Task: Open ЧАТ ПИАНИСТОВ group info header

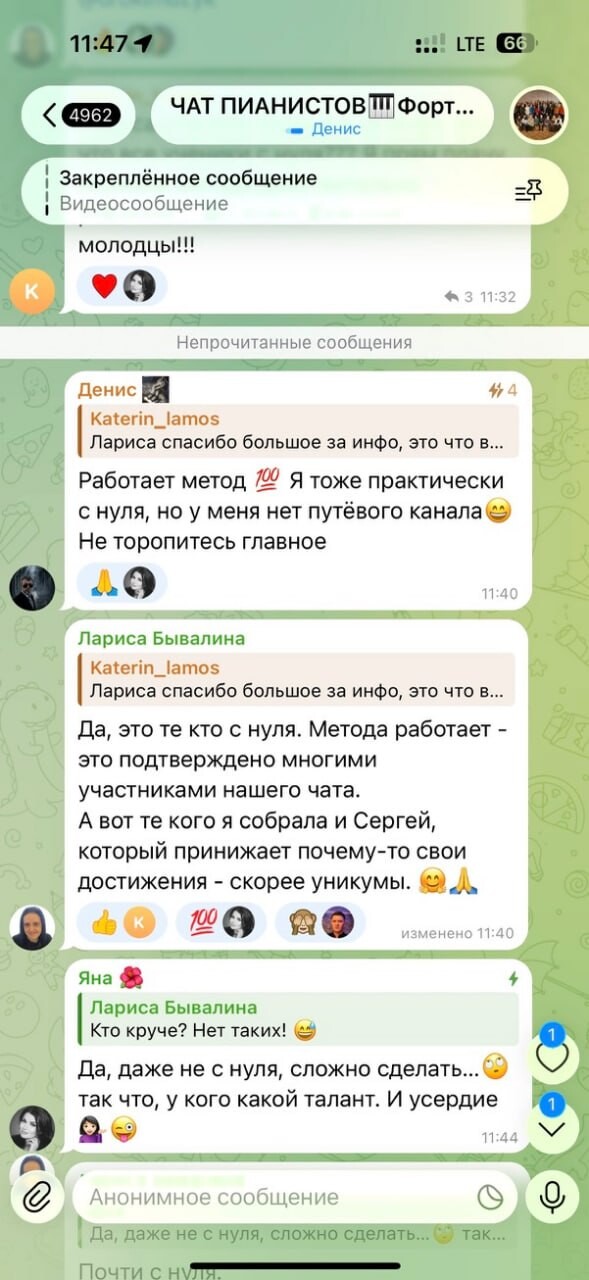Action: [x=322, y=115]
